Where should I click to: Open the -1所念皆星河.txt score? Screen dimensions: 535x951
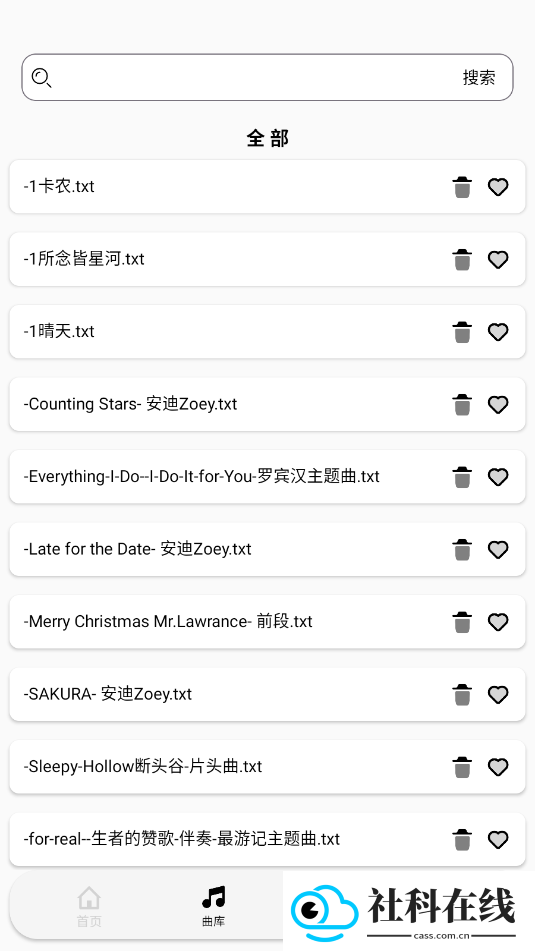[267, 259]
